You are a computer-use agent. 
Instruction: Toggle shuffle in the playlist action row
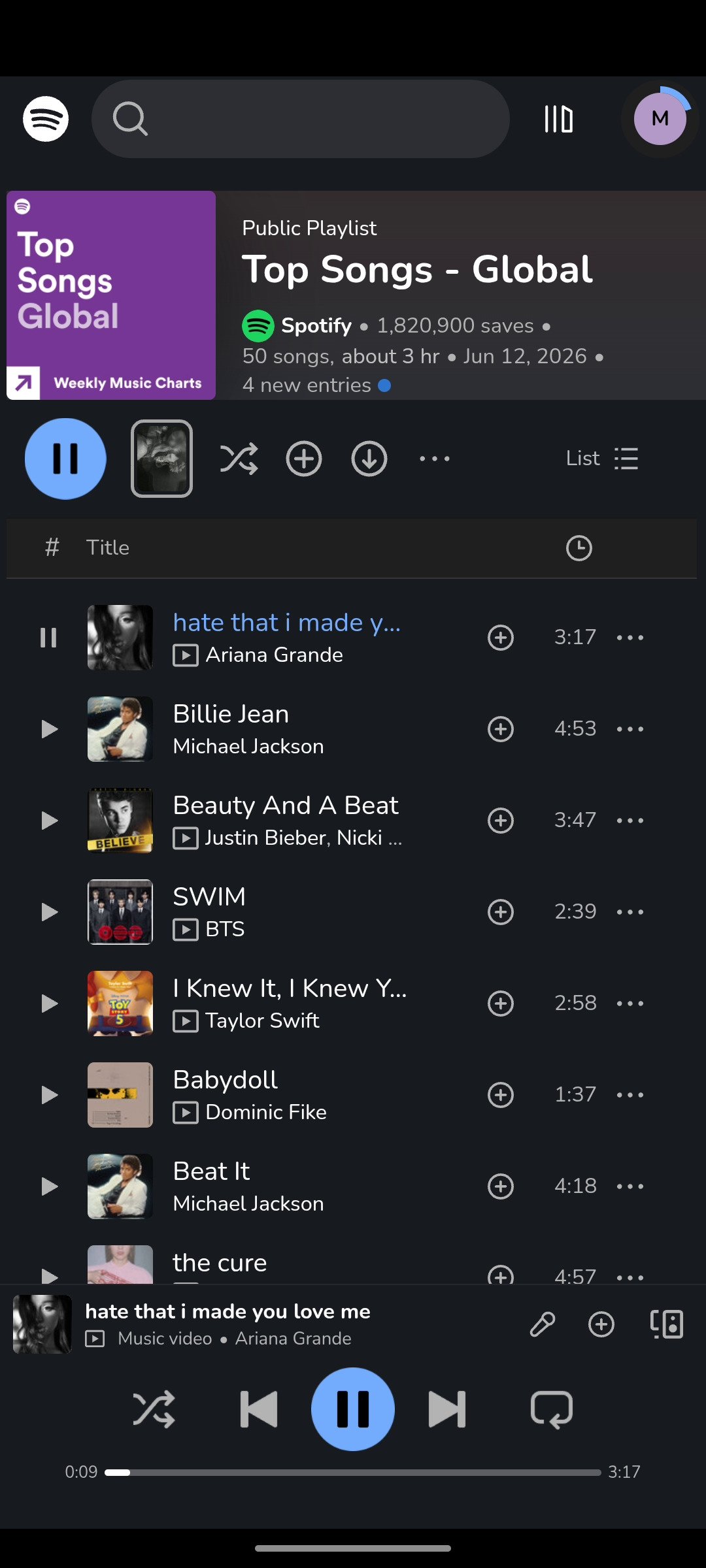239,459
